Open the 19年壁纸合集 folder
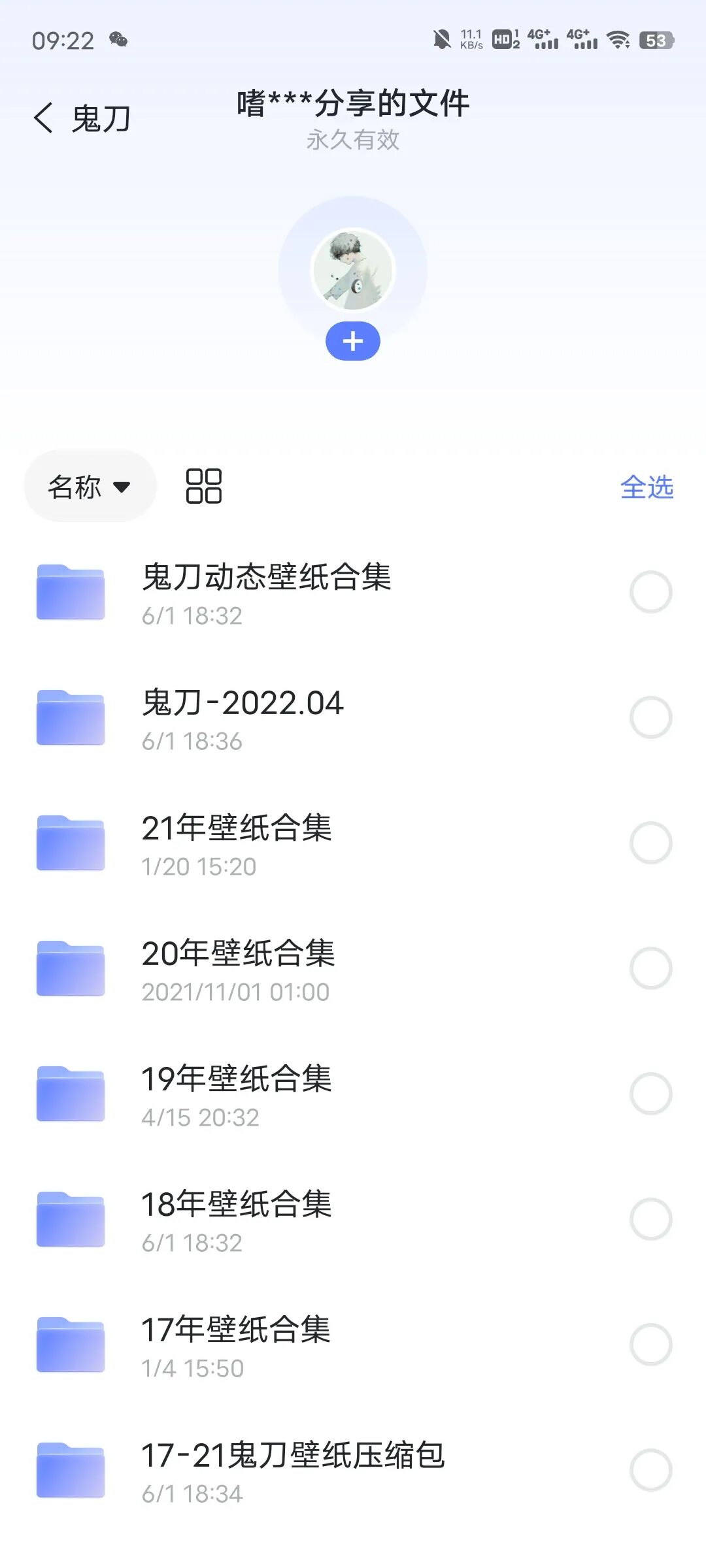The height and width of the screenshot is (1568, 706). 237,1094
